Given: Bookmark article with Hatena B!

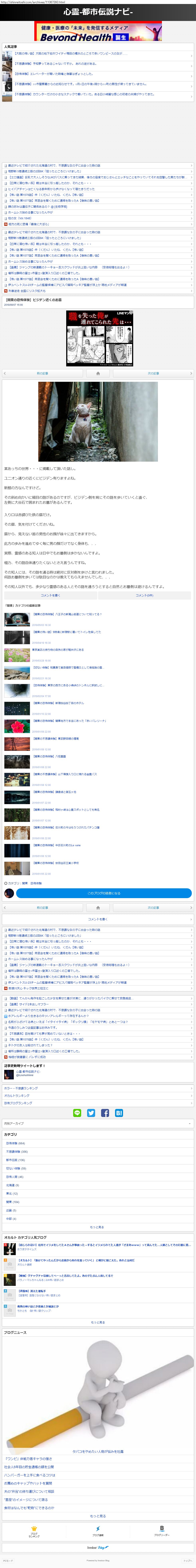Looking at the screenshot, I should pos(119,1113).
